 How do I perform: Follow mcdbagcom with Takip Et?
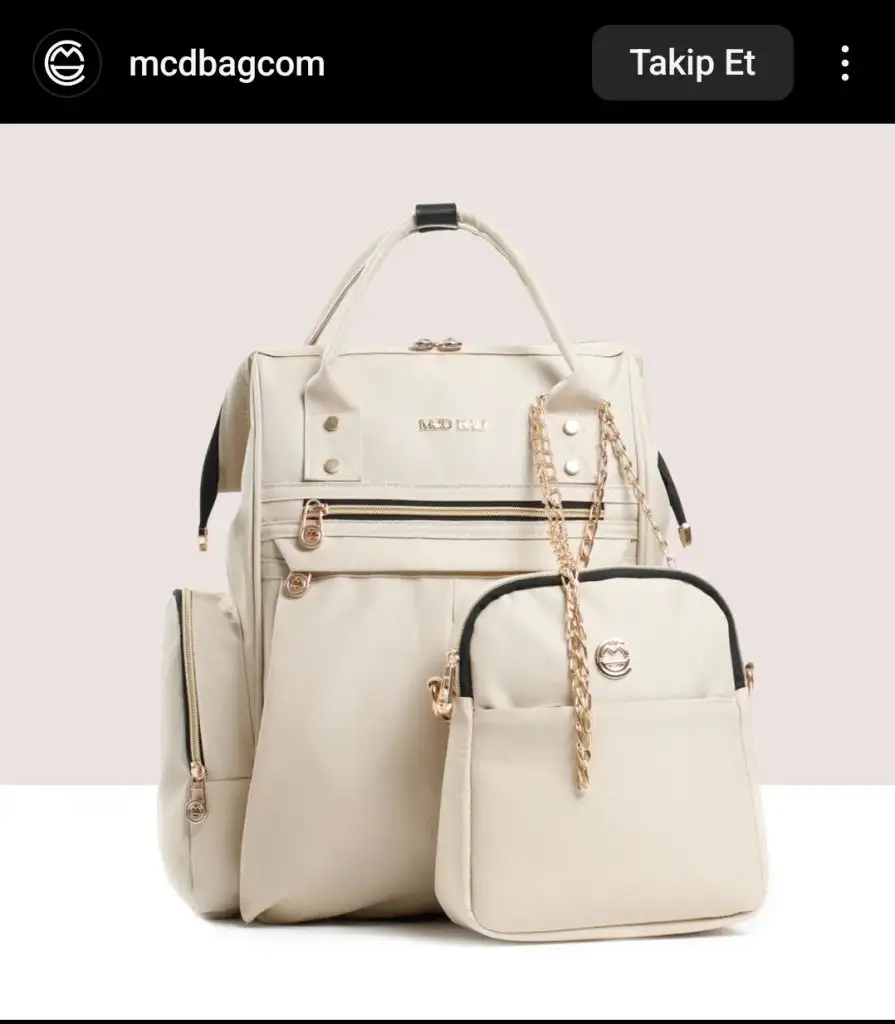pyautogui.click(x=692, y=63)
